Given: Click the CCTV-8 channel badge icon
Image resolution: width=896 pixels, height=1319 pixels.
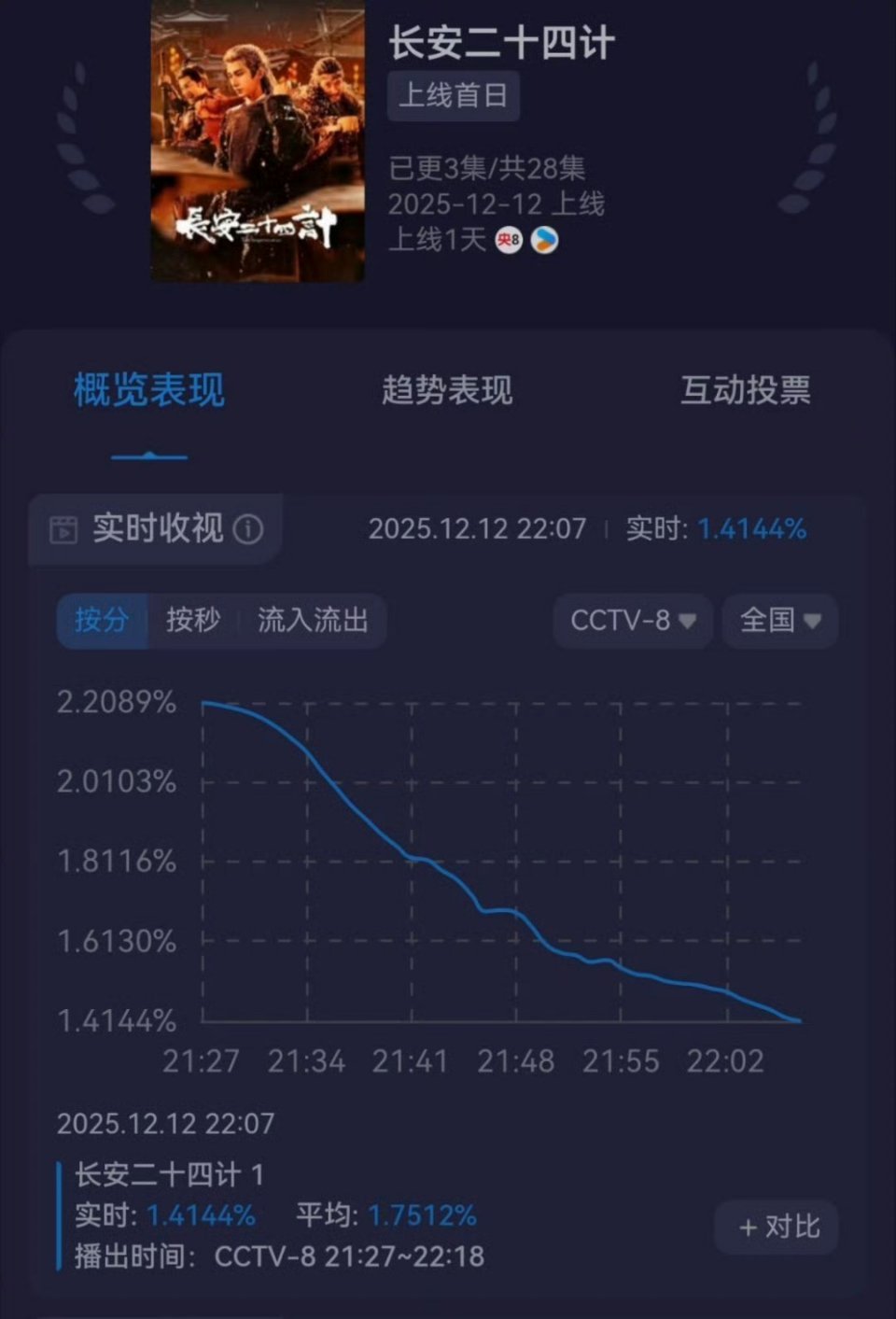Looking at the screenshot, I should coord(511,240).
